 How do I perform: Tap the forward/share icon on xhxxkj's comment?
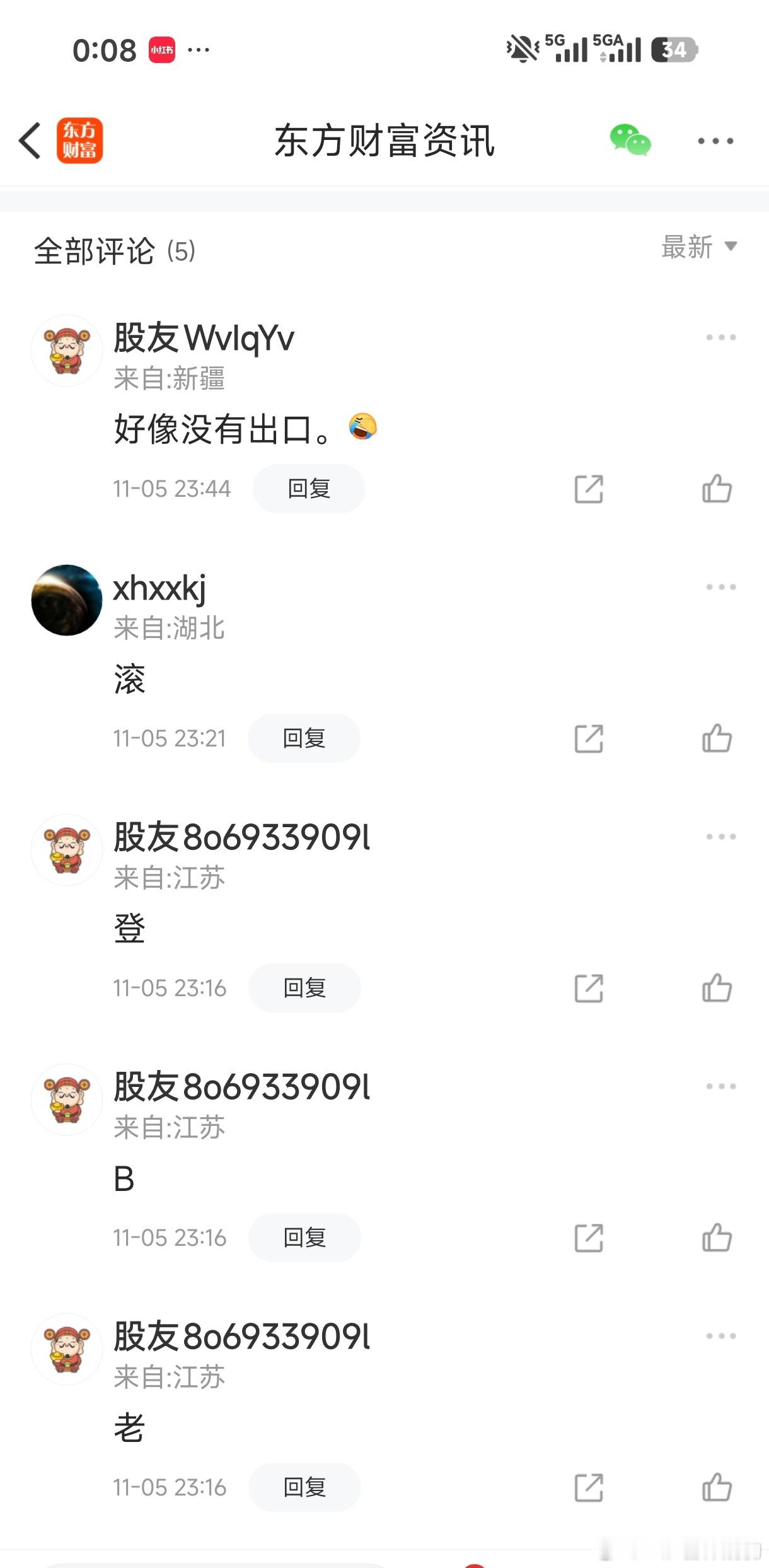[x=588, y=738]
